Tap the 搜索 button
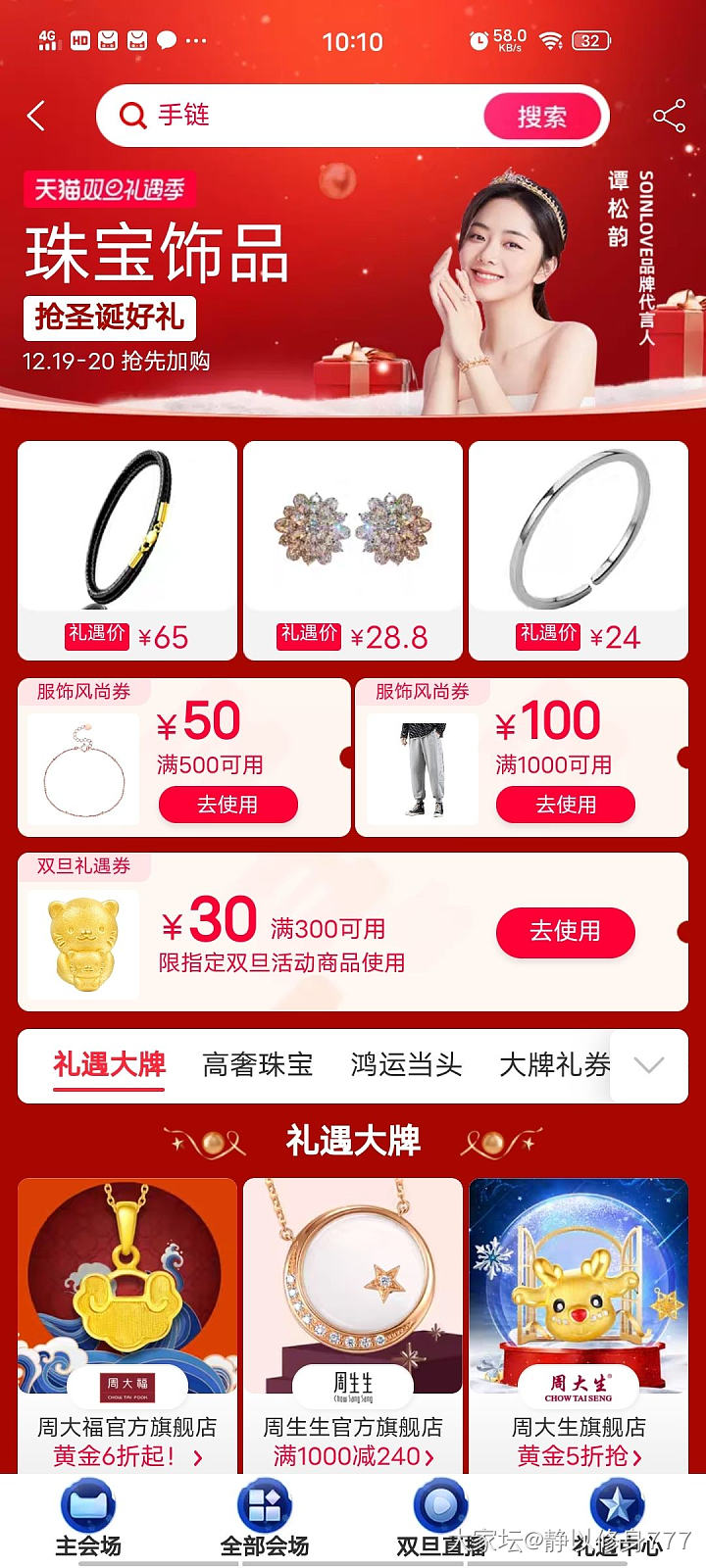Viewport: 706px width, 1568px height. (541, 117)
